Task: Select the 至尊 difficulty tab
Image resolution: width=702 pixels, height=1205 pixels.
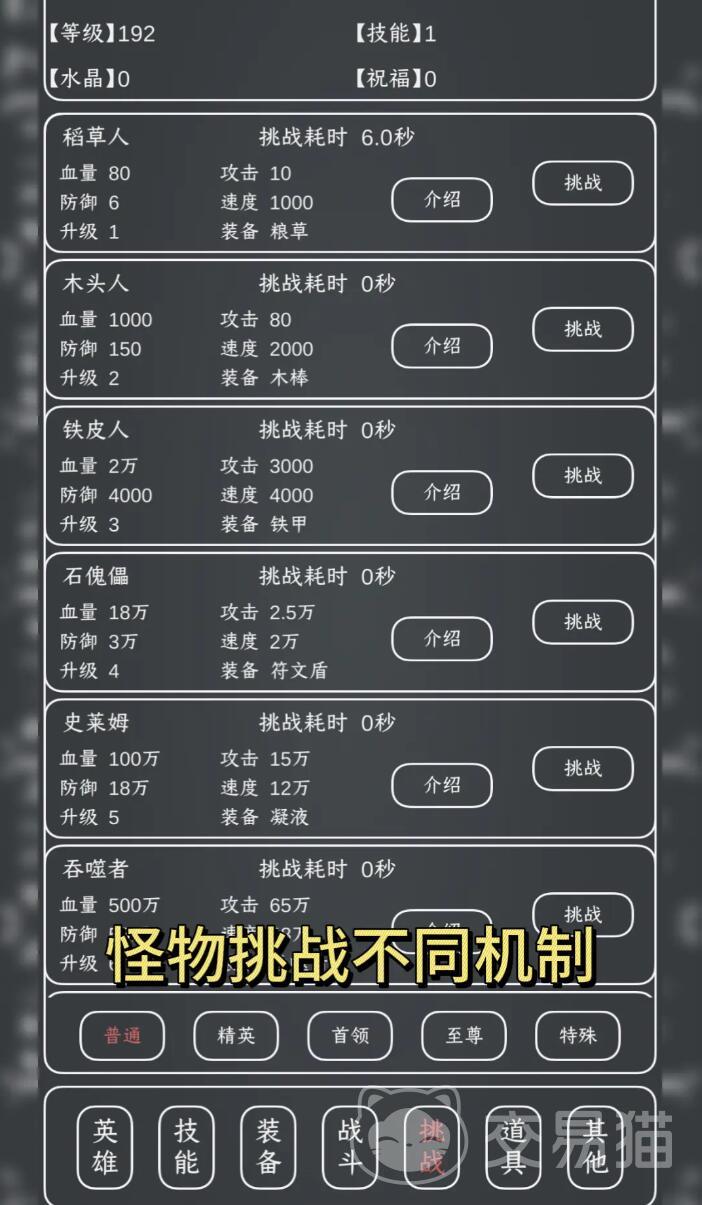Action: 464,1035
